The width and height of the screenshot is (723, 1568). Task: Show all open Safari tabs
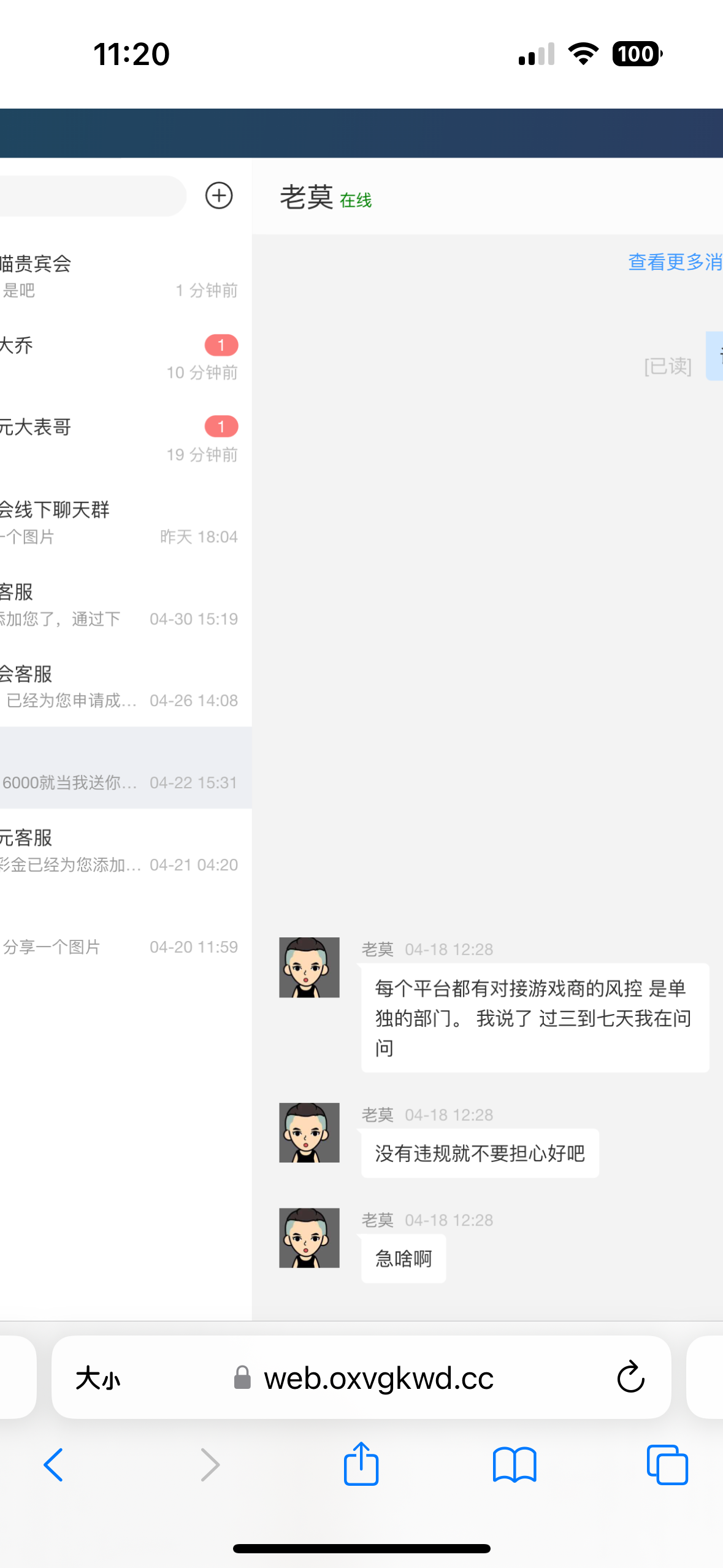tap(667, 1465)
